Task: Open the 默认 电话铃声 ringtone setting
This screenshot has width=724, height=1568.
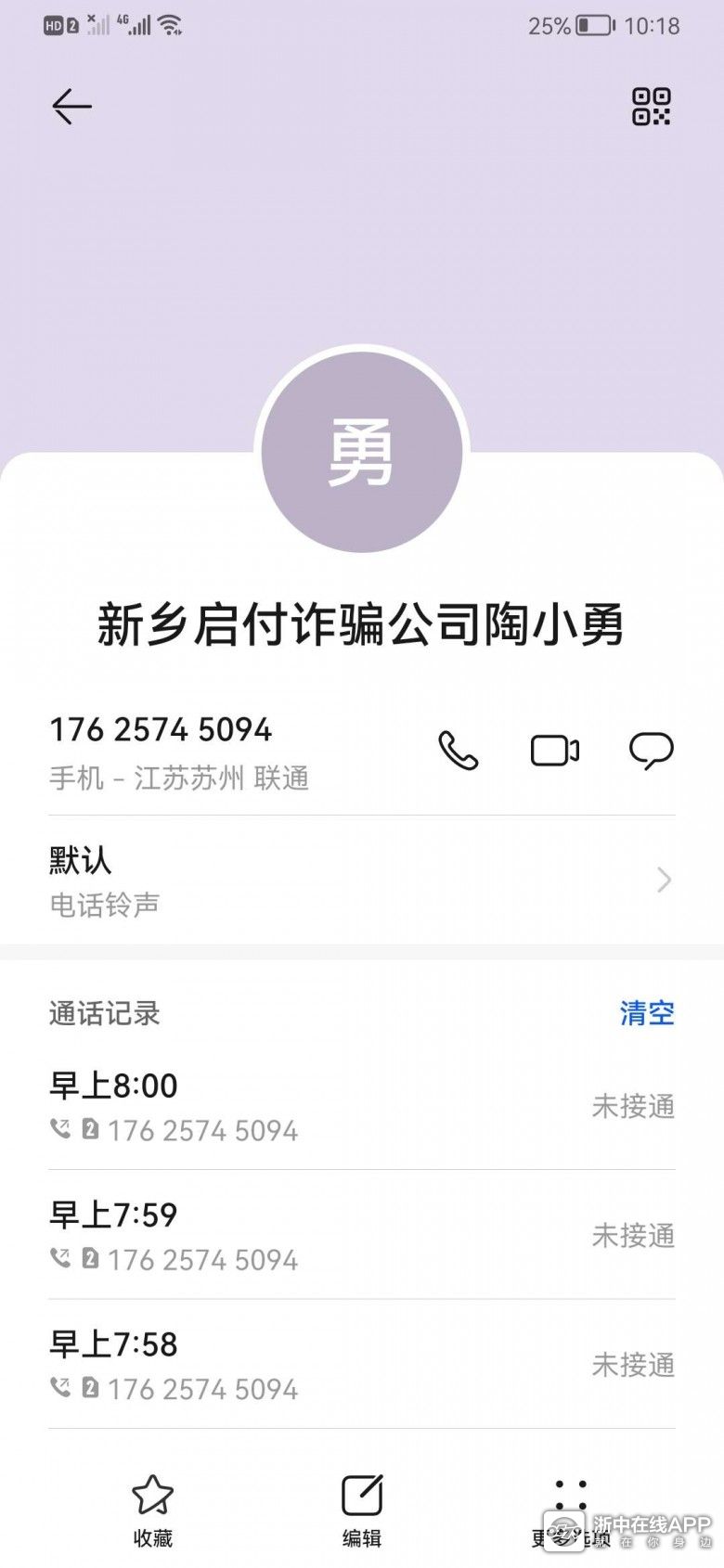Action: pyautogui.click(x=362, y=880)
